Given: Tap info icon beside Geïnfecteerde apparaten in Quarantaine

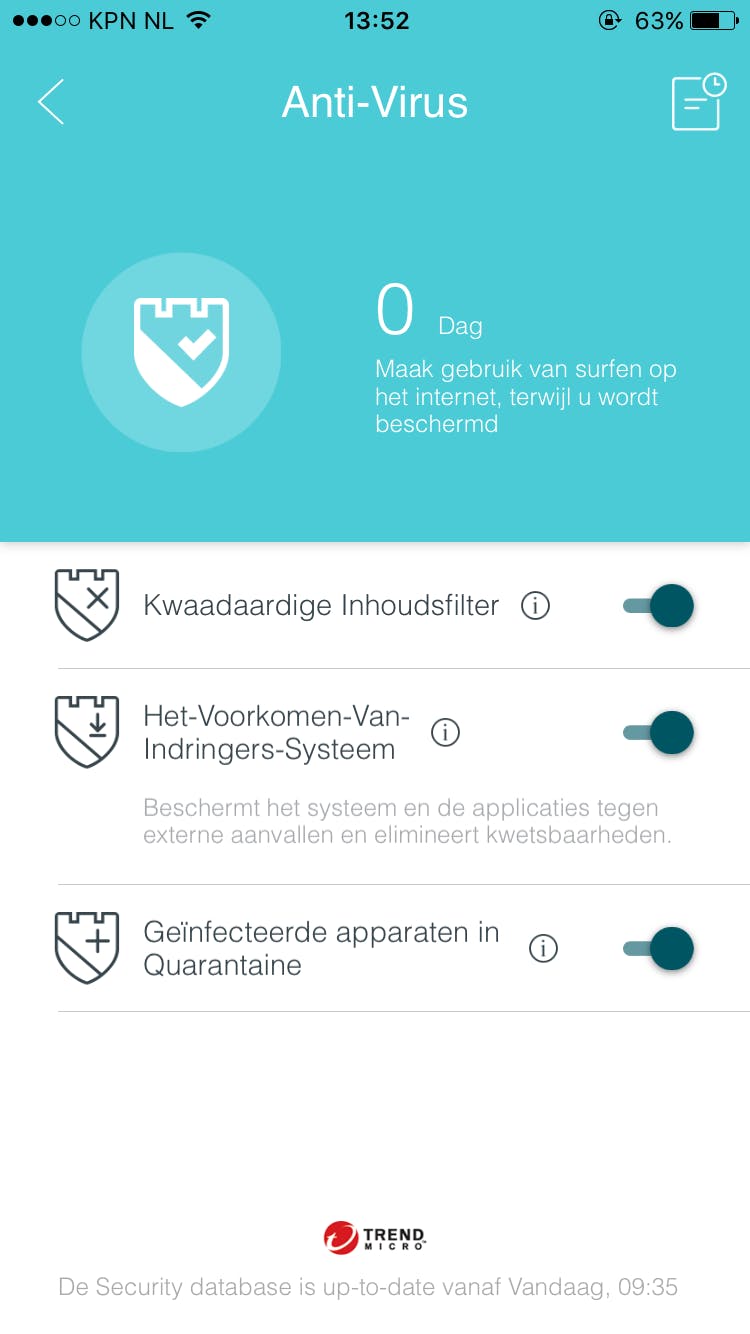Looking at the screenshot, I should coord(543,948).
